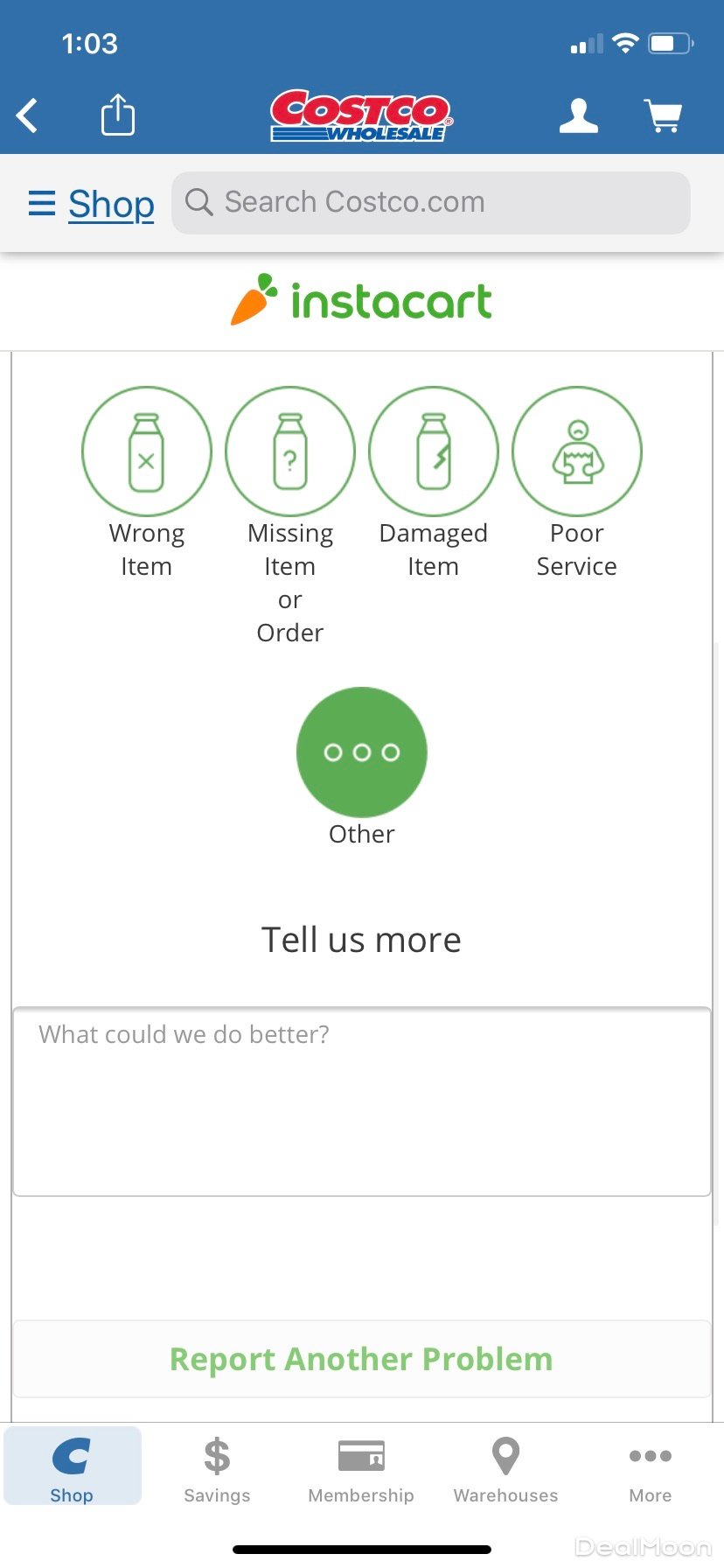
Task: Open the Membership tab
Action: pyautogui.click(x=361, y=1469)
